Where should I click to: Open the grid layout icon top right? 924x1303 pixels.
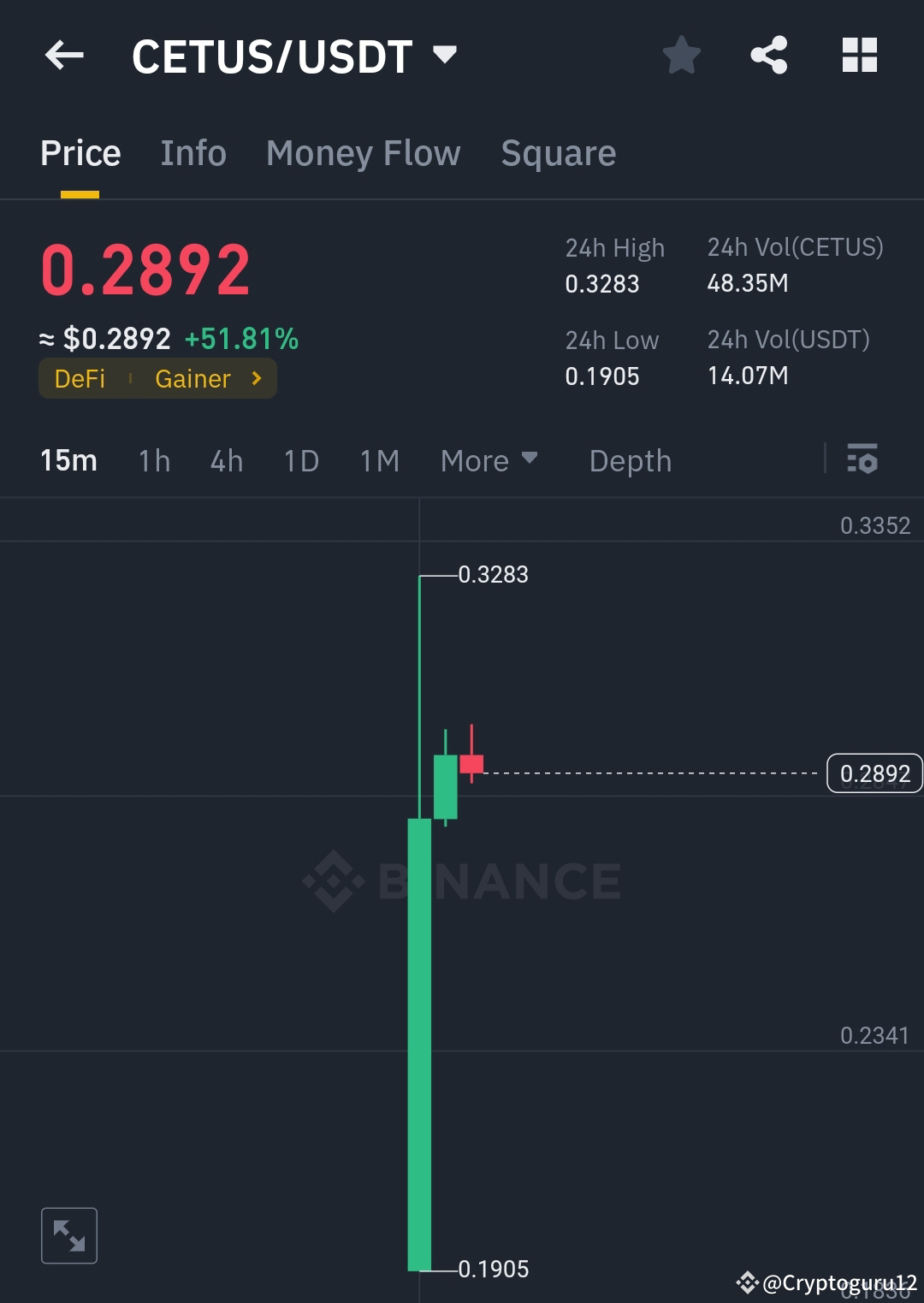pos(859,55)
